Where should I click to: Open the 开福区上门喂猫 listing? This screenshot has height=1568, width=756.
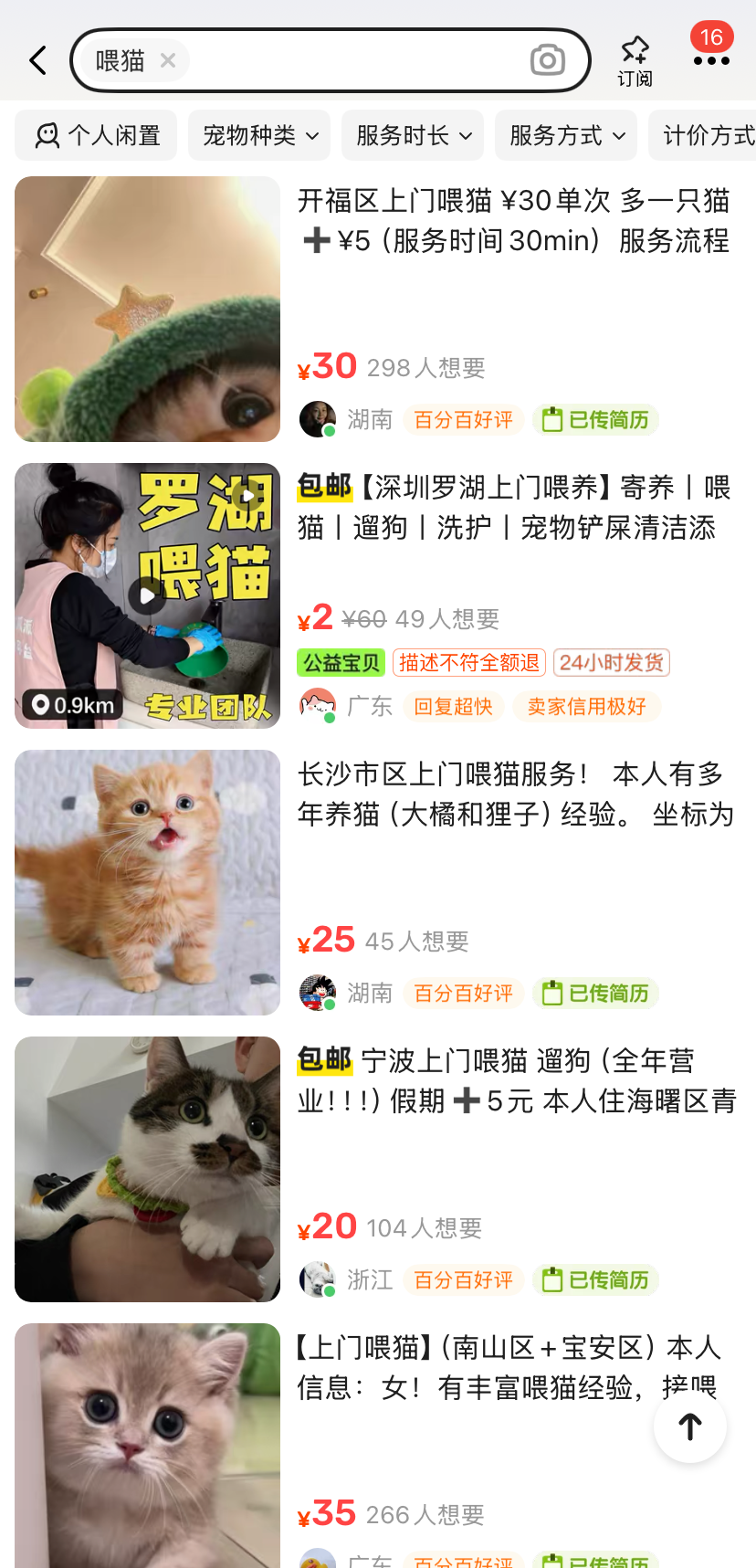point(513,221)
